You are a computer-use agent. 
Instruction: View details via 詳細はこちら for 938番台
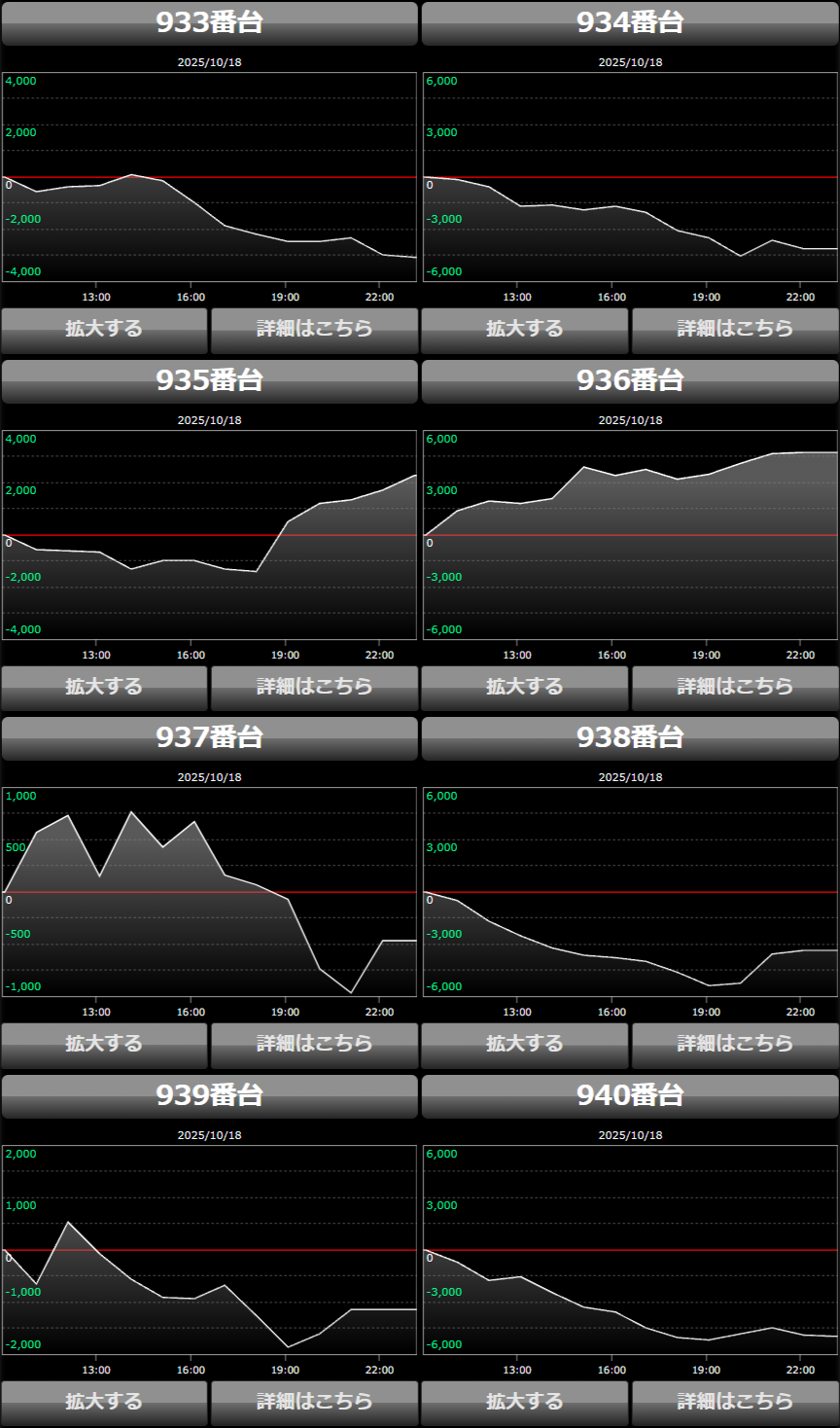(735, 1045)
